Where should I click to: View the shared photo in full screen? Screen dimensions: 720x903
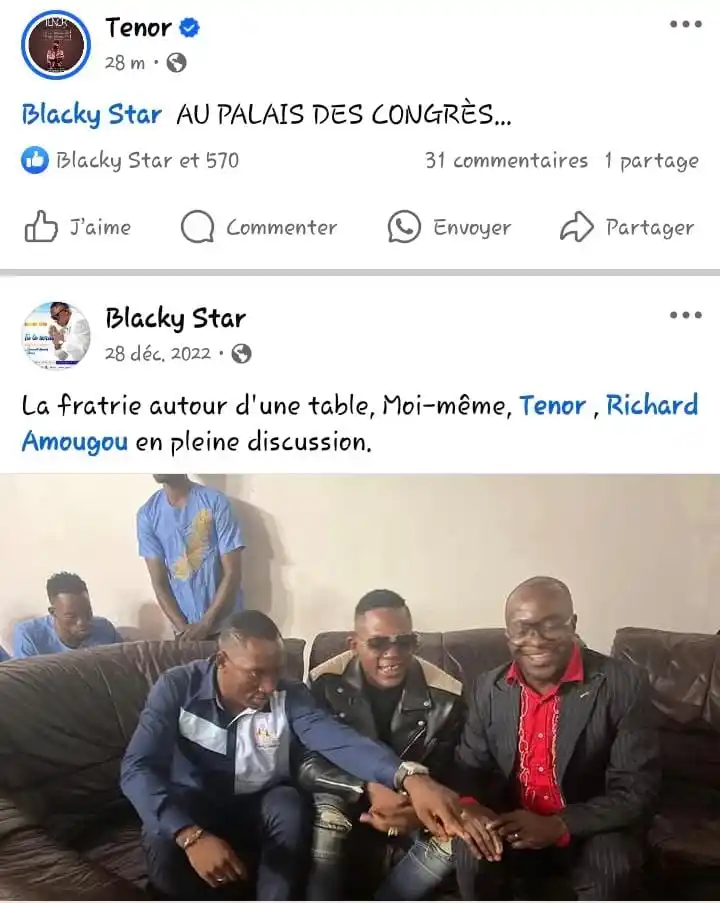point(360,688)
